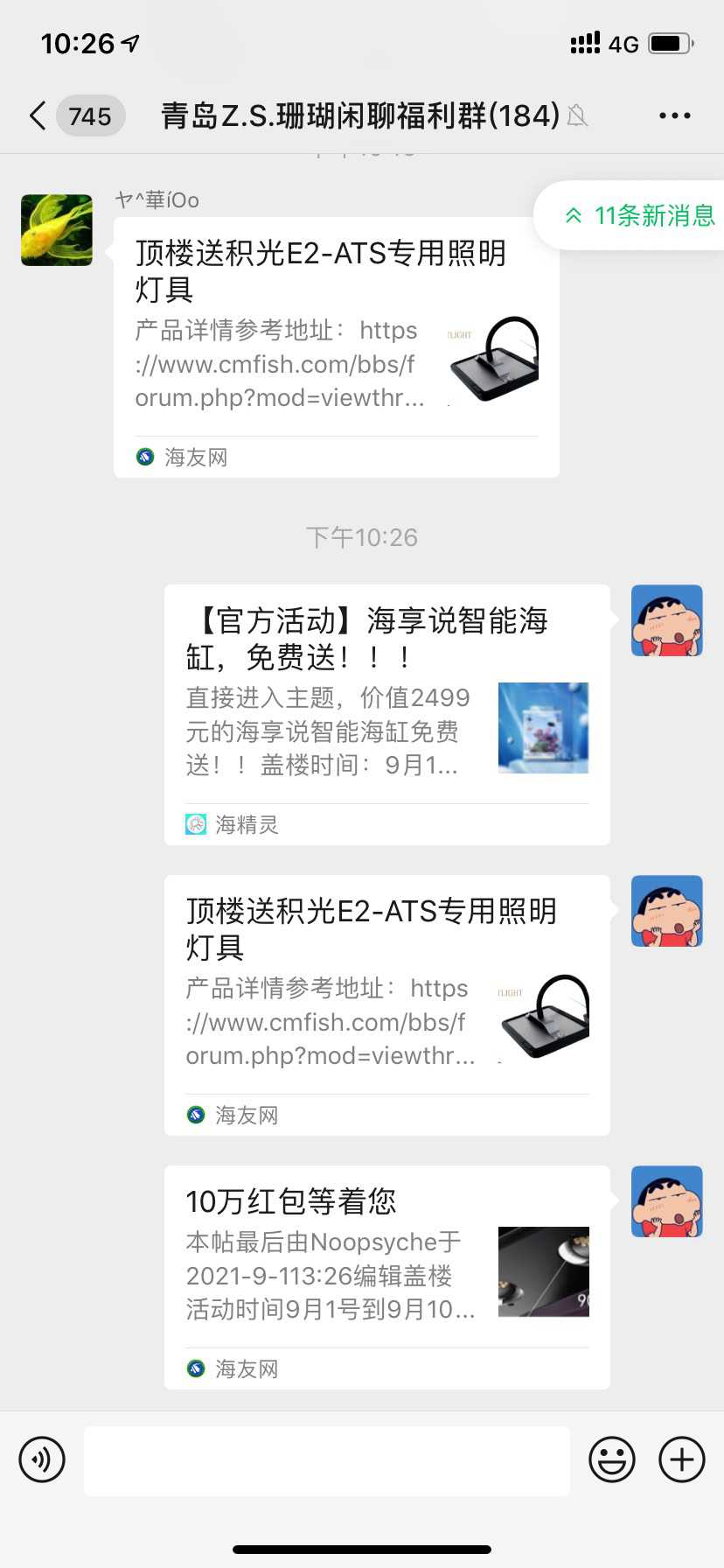Focus the message text field
The image size is (724, 1568).
pyautogui.click(x=327, y=1459)
